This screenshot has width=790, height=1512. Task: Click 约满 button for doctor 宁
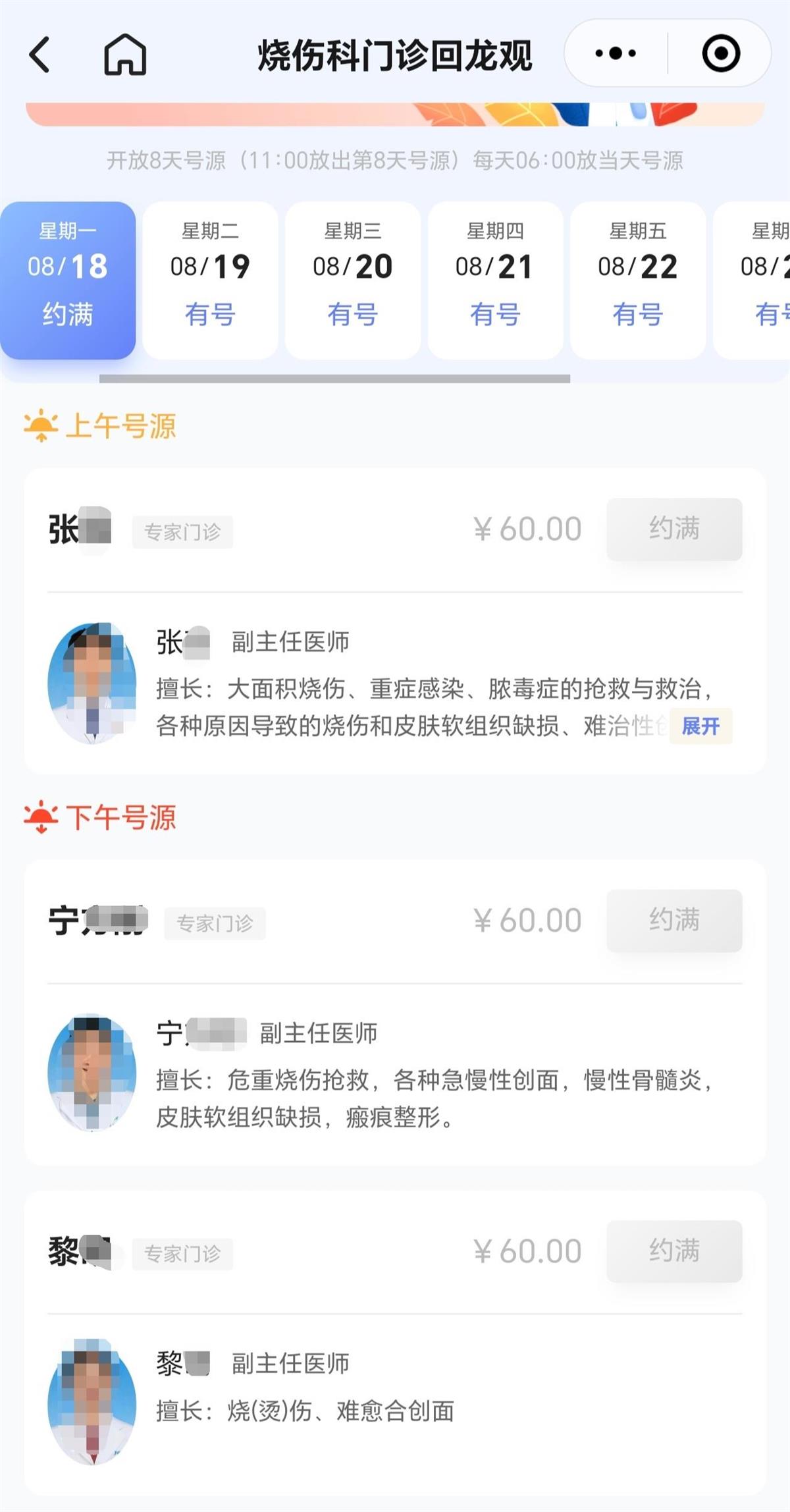click(673, 921)
